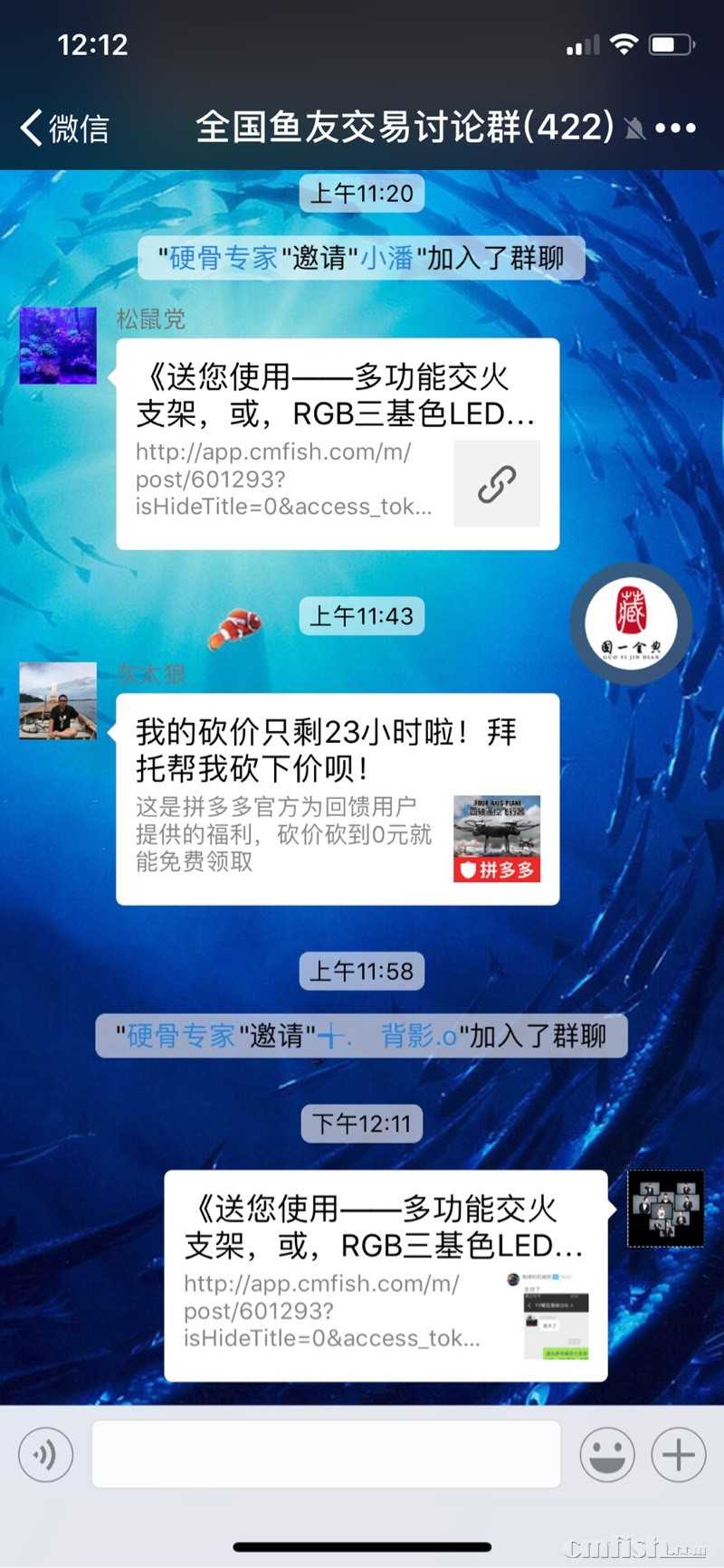Screen dimensions: 724x1568
Task: Open the emoji sticker panel
Action: [606, 1454]
